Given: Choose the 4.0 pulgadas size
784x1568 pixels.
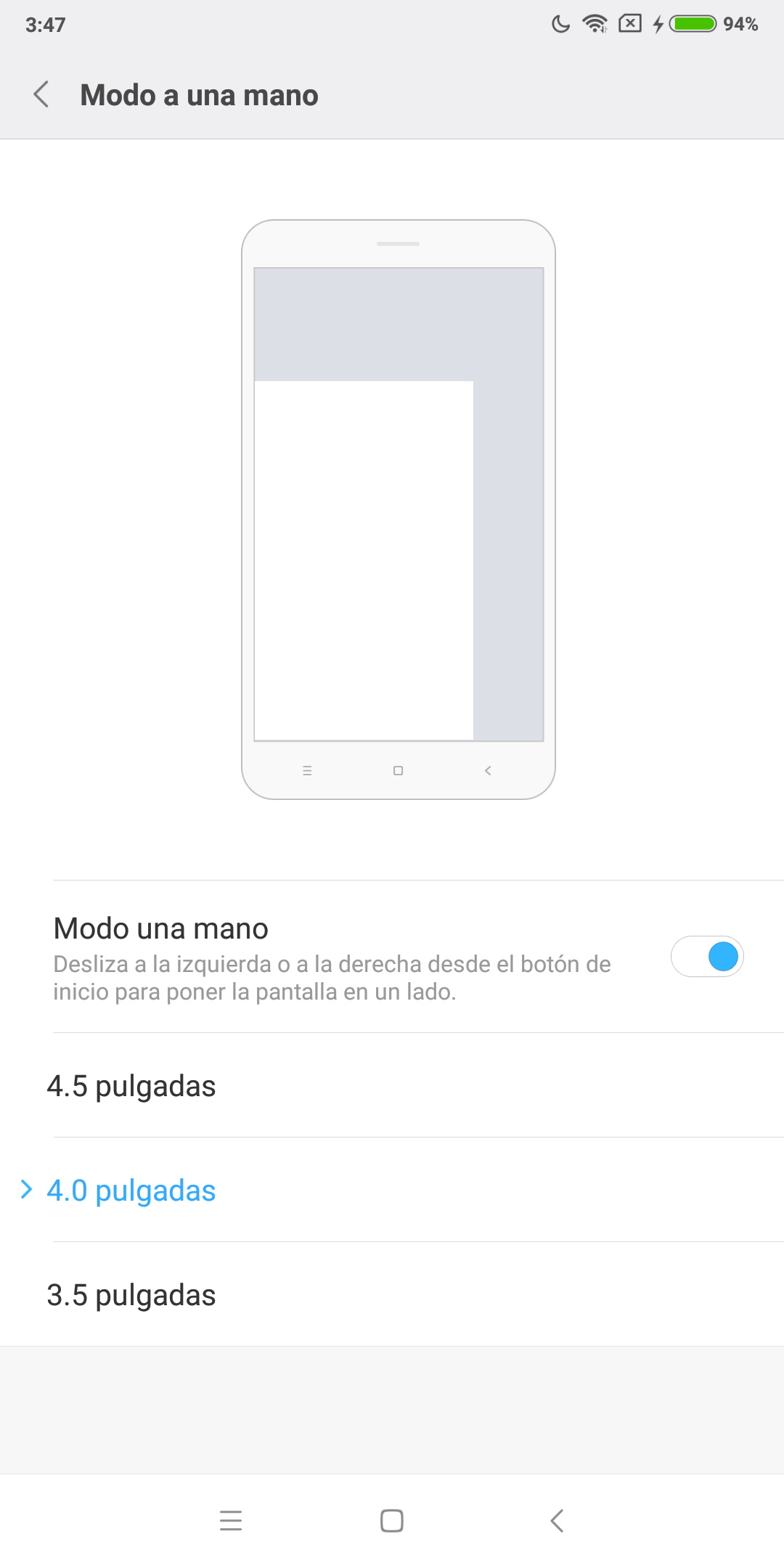Looking at the screenshot, I should click(x=392, y=1190).
